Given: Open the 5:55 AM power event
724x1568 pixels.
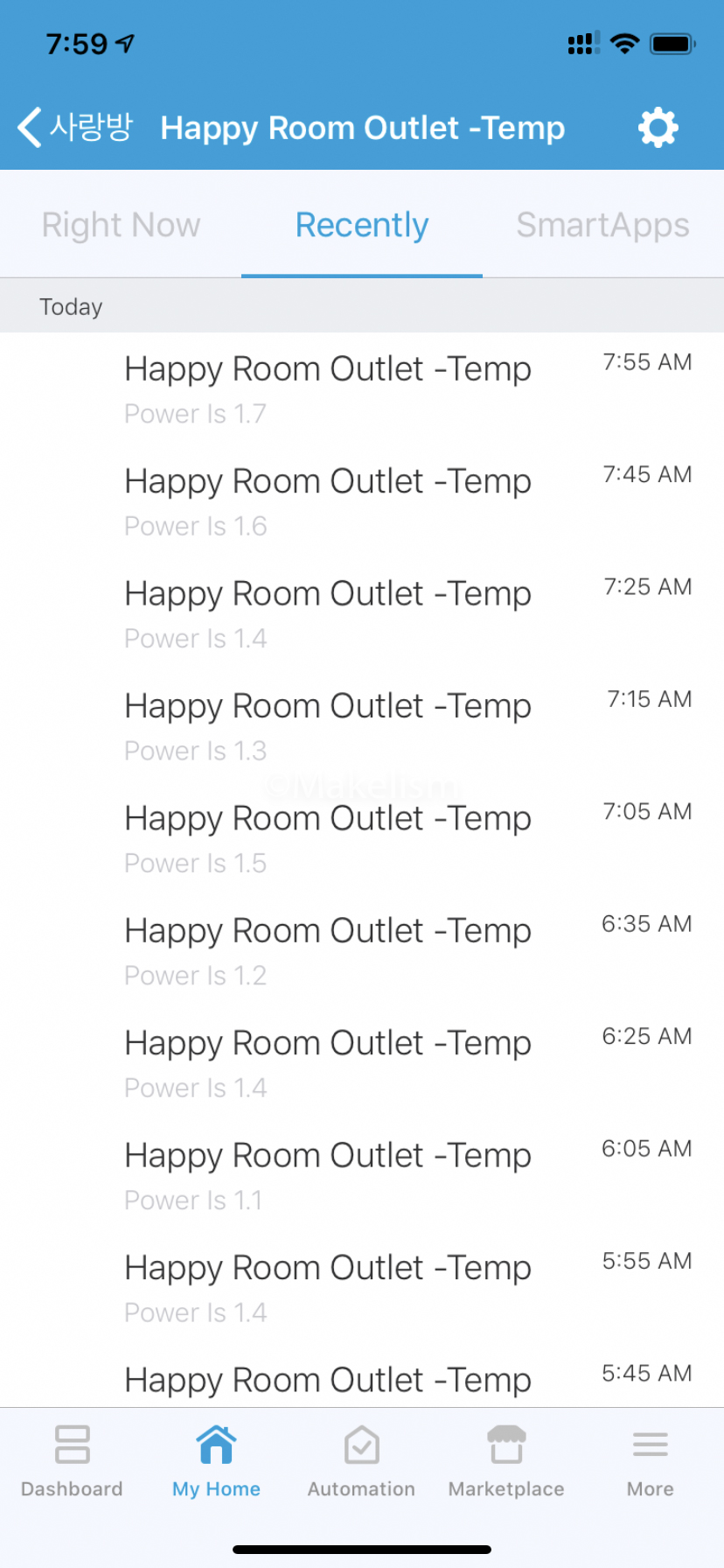Looking at the screenshot, I should click(362, 1288).
